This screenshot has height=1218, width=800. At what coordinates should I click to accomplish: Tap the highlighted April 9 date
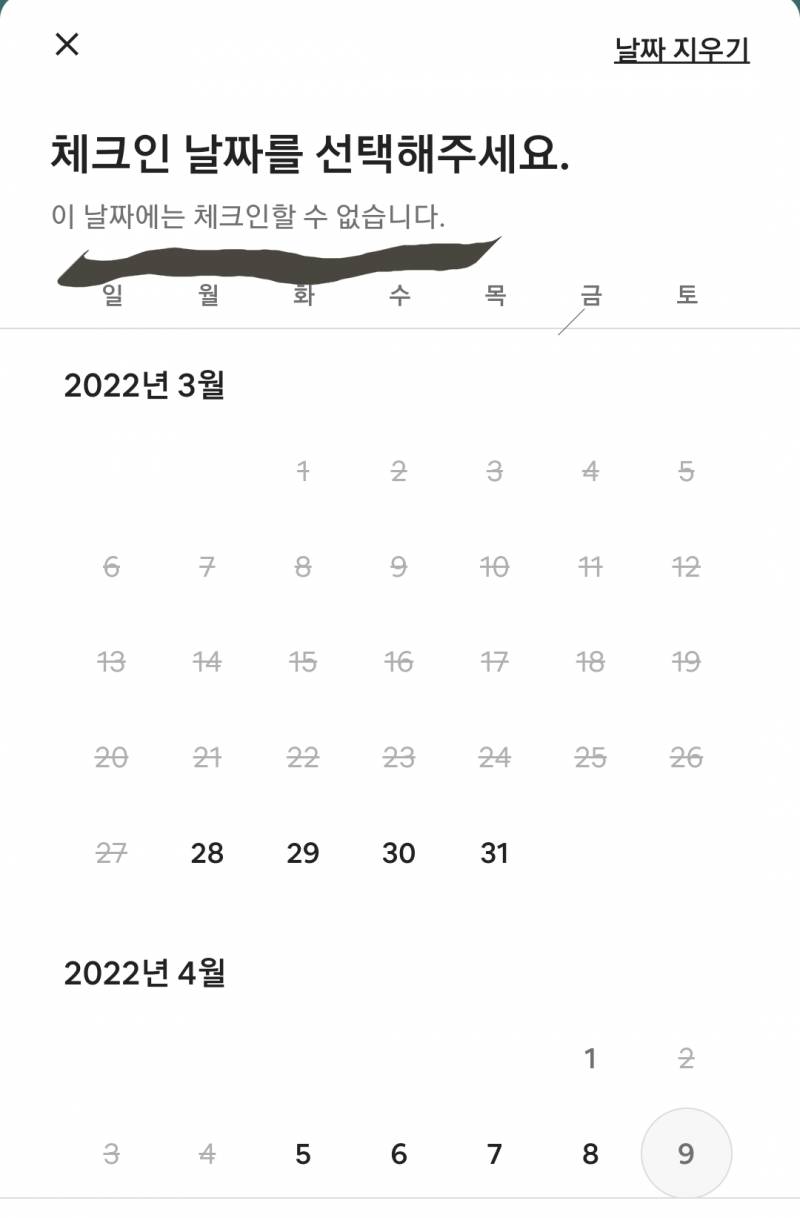(x=685, y=1153)
